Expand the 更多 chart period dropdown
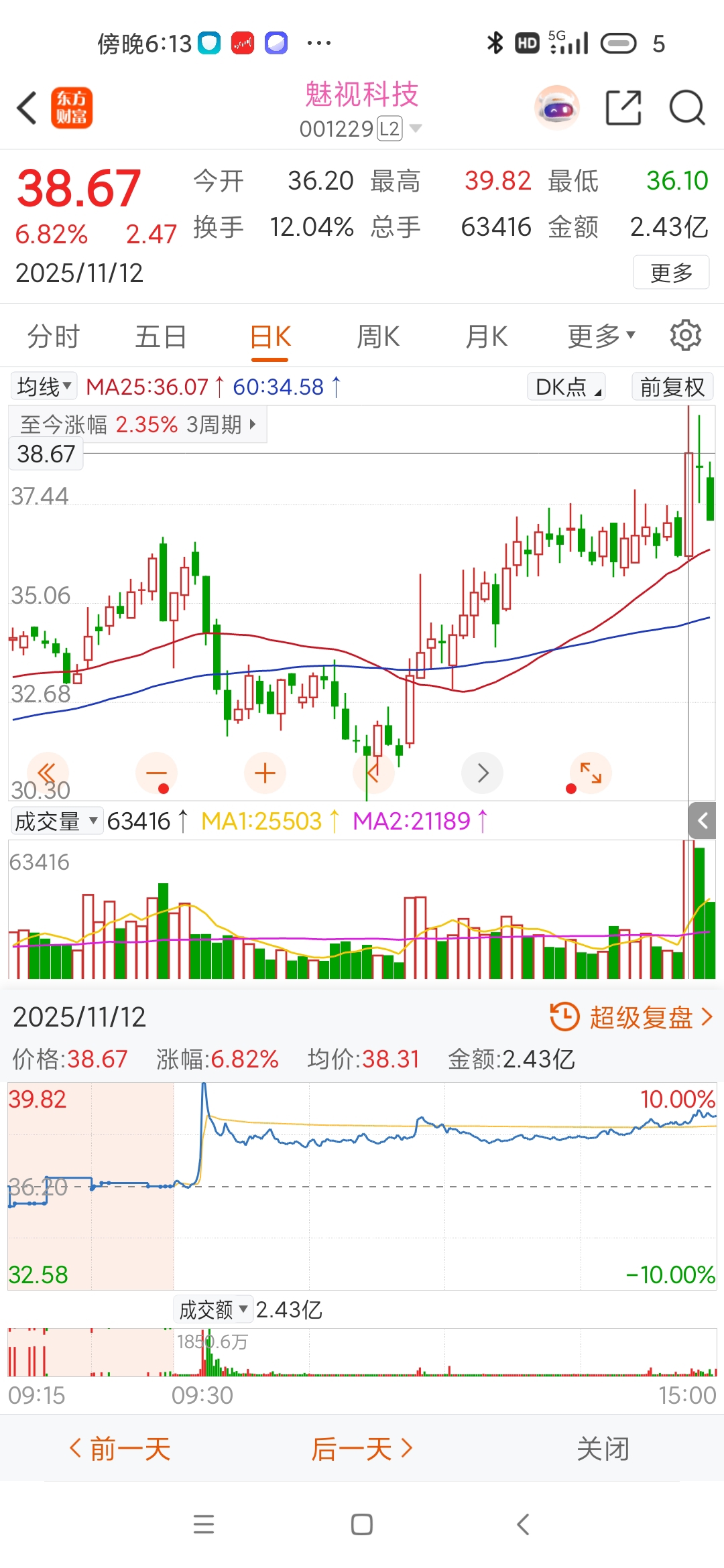Image resolution: width=724 pixels, height=1568 pixels. (601, 336)
